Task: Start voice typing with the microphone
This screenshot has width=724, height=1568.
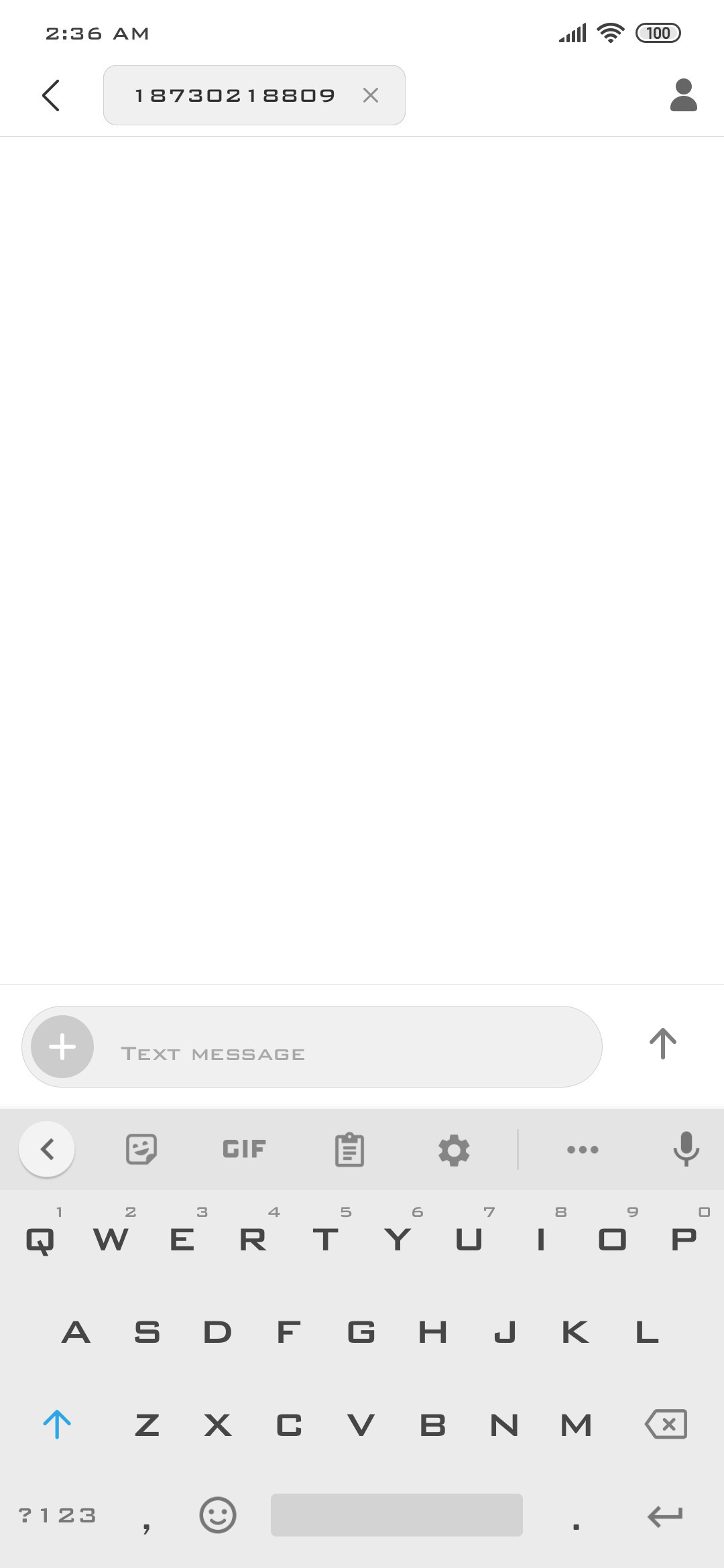Action: click(686, 1149)
